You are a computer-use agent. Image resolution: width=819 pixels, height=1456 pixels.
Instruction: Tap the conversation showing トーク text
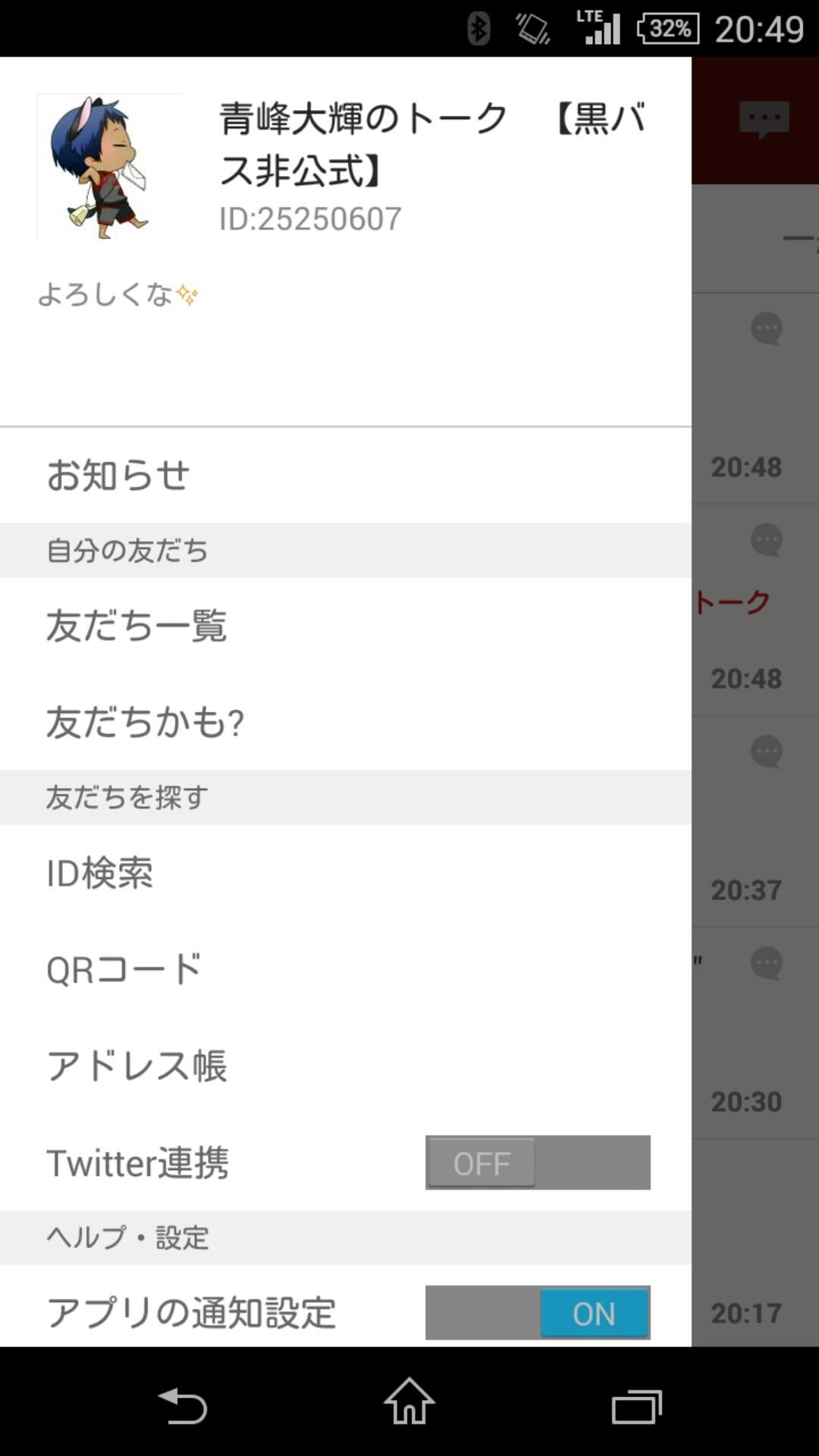[733, 601]
